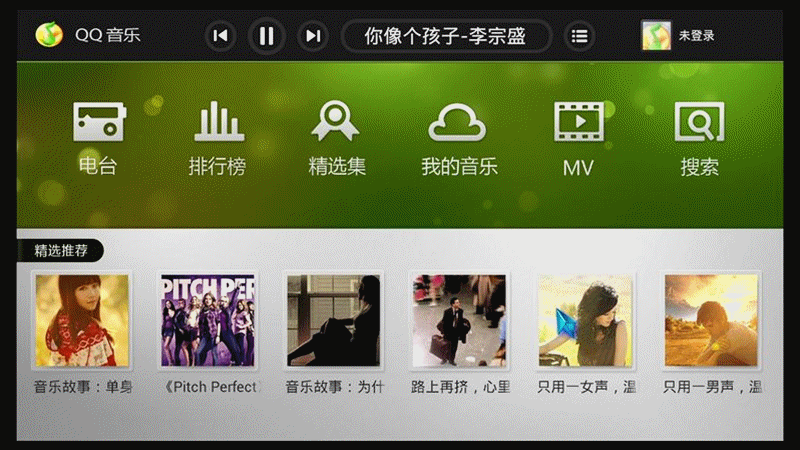
Task: Open the 音乐故事:单身 album card
Action: click(x=82, y=320)
